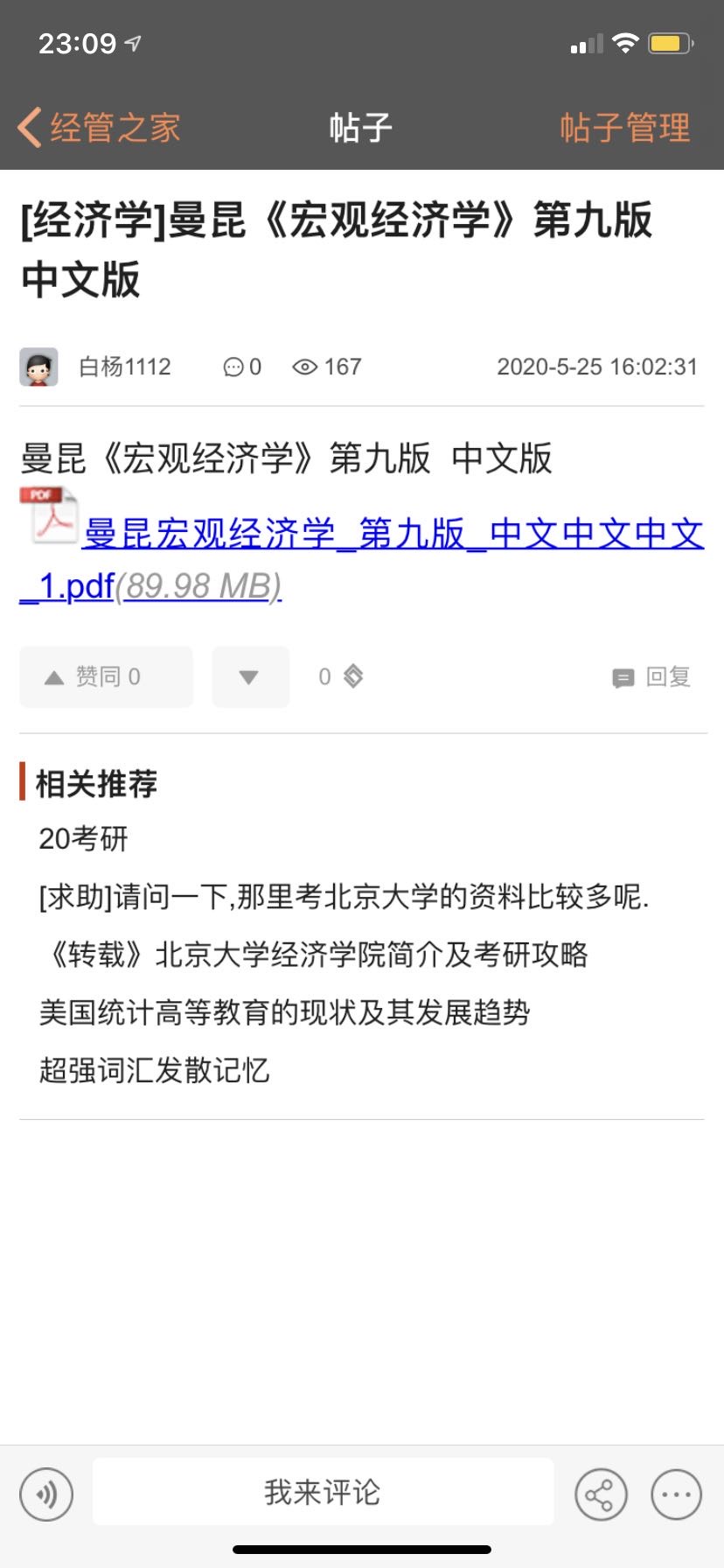Reply to this post via 回复
This screenshot has width=724, height=1568.
(x=652, y=676)
